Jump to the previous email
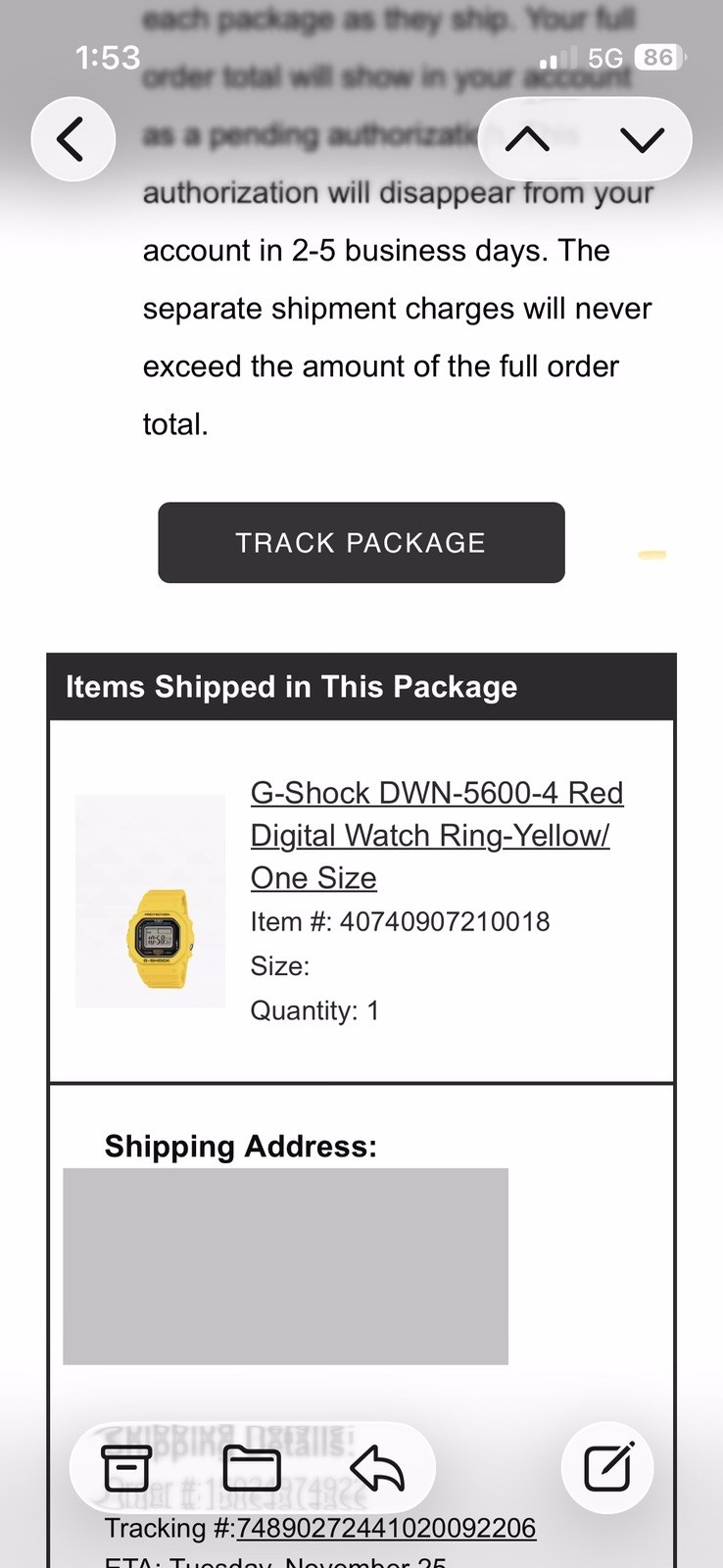 coord(527,139)
